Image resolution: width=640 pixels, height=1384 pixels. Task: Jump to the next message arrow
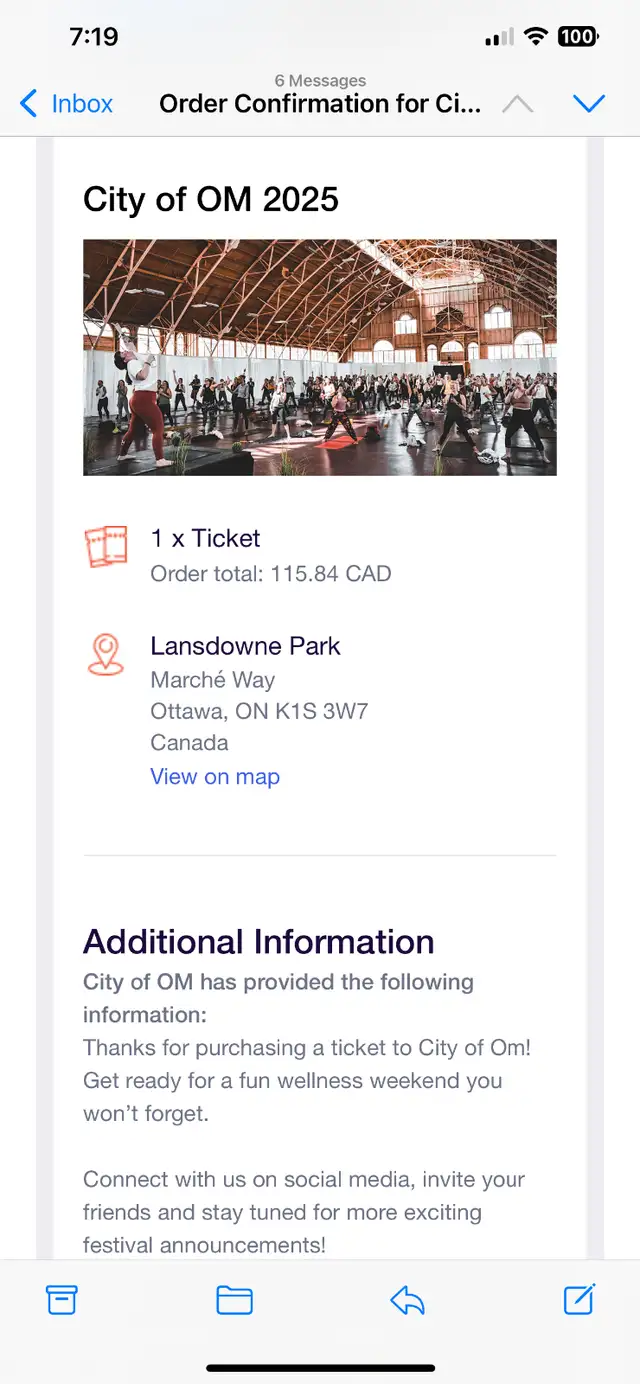(x=589, y=103)
